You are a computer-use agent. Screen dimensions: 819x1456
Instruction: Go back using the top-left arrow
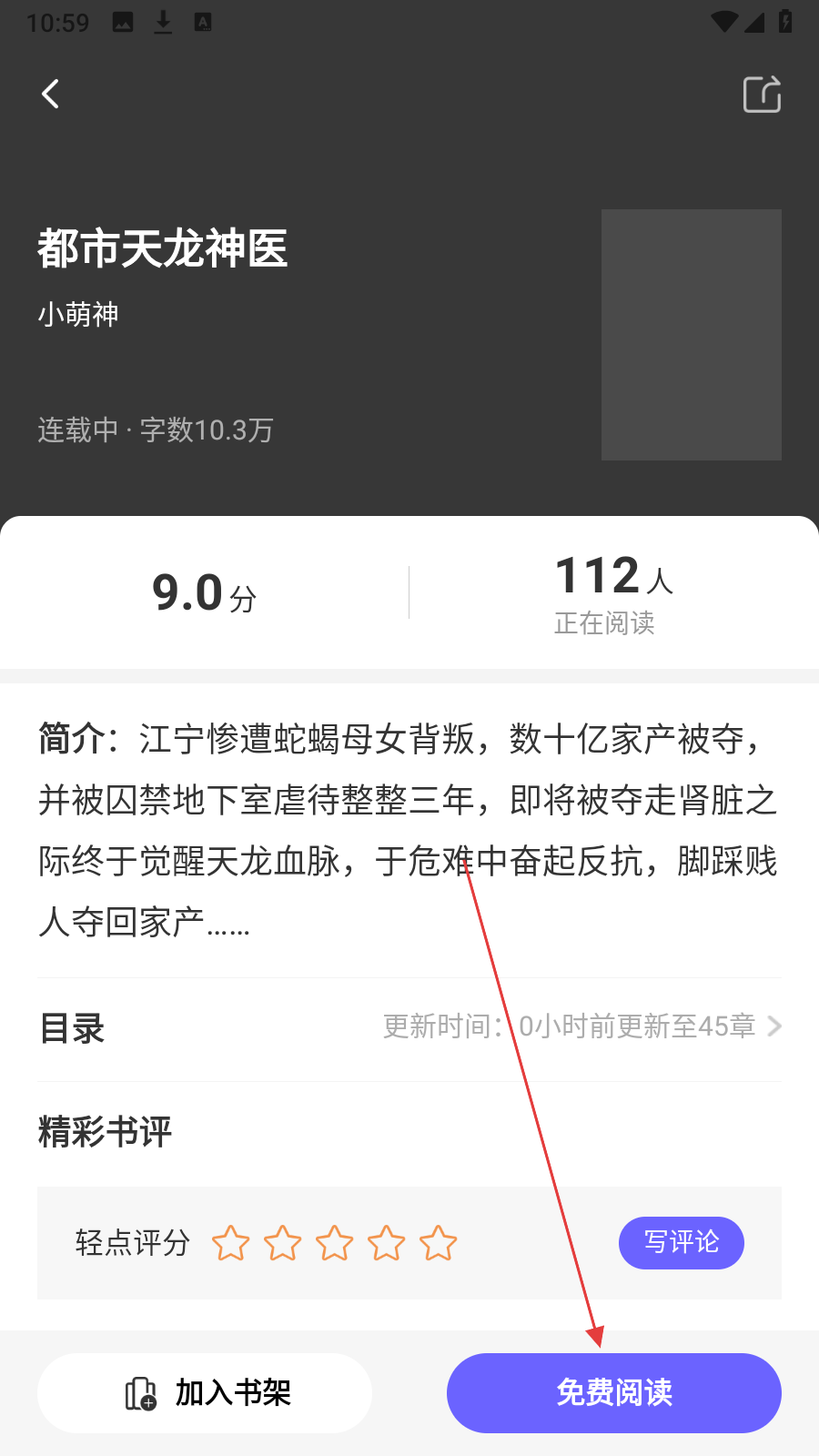51,94
